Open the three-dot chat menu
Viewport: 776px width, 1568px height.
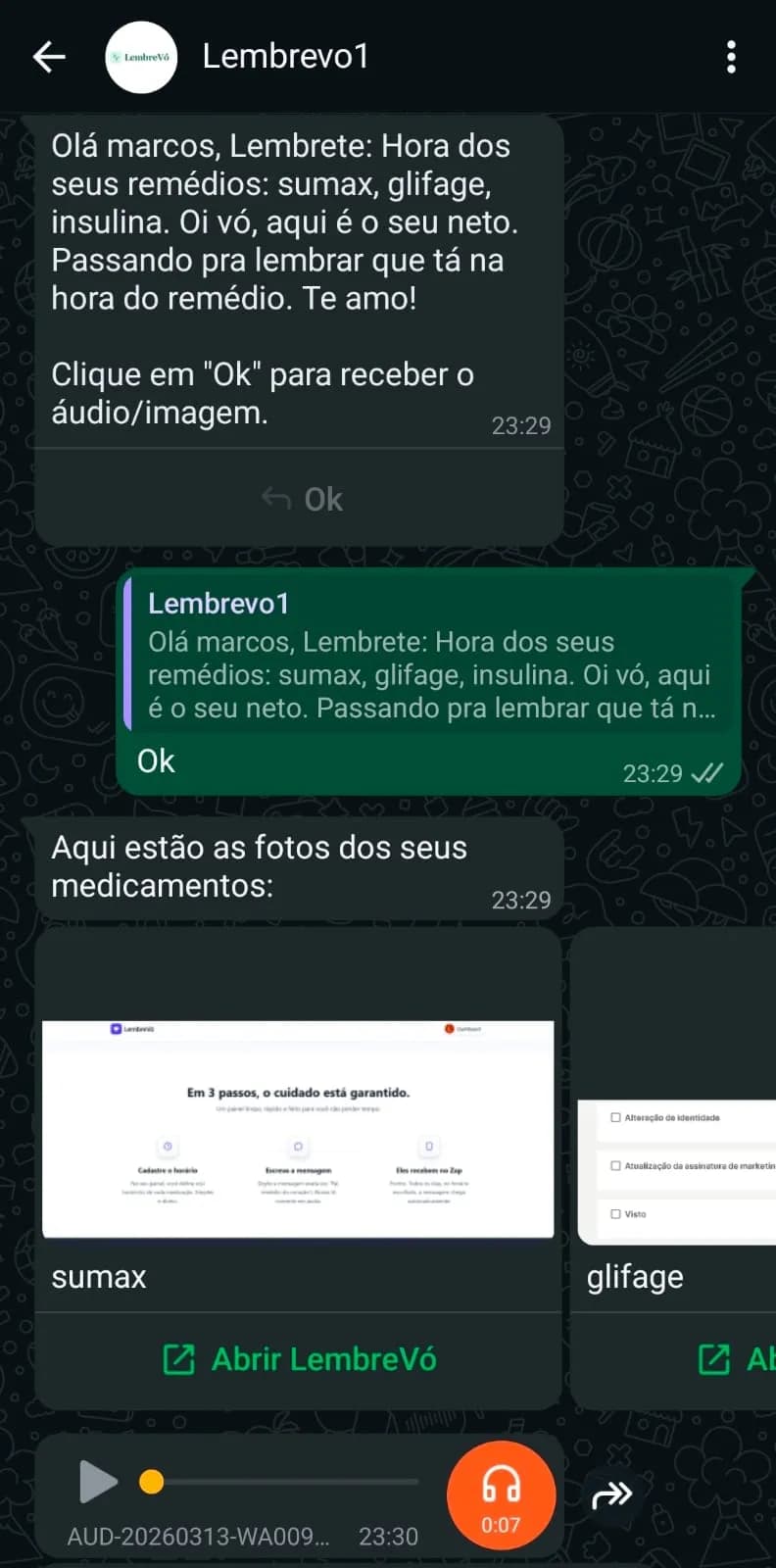click(731, 57)
